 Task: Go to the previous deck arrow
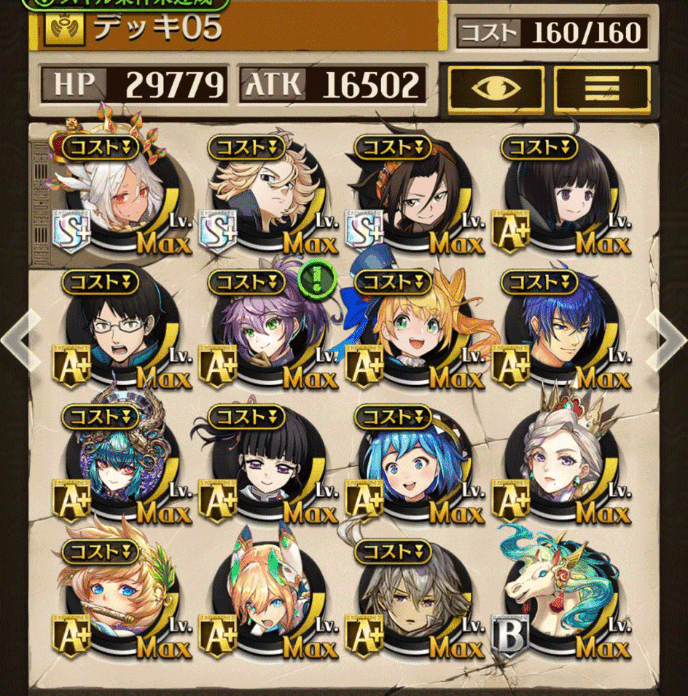coord(20,341)
